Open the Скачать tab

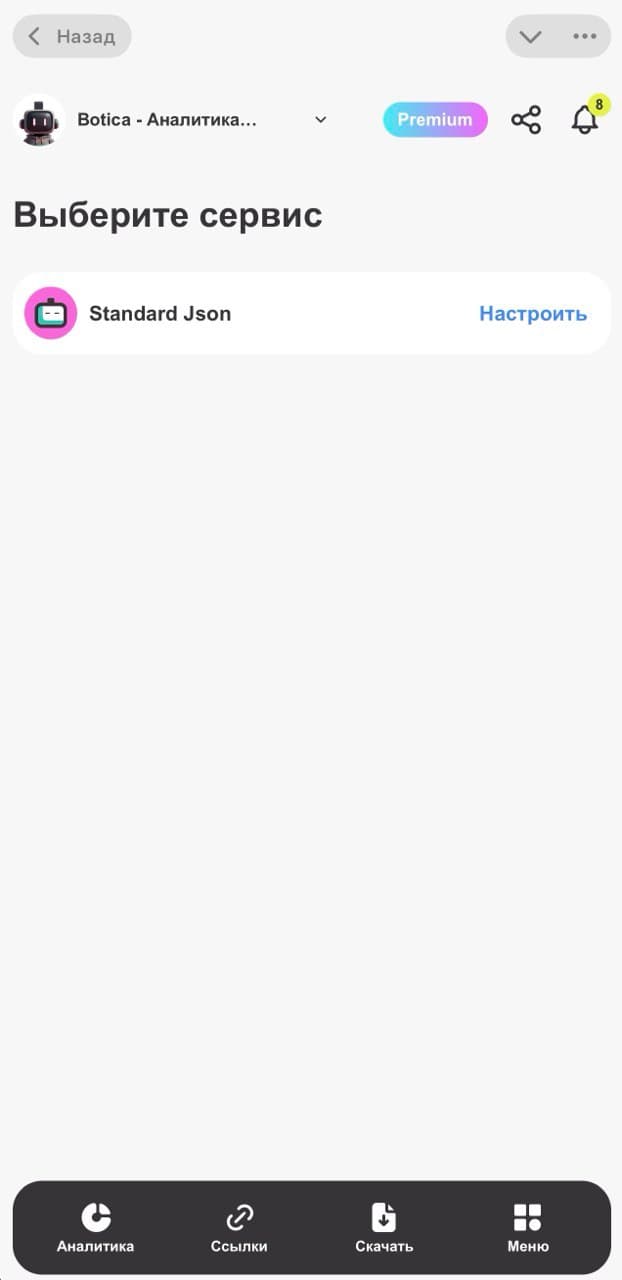384,1228
